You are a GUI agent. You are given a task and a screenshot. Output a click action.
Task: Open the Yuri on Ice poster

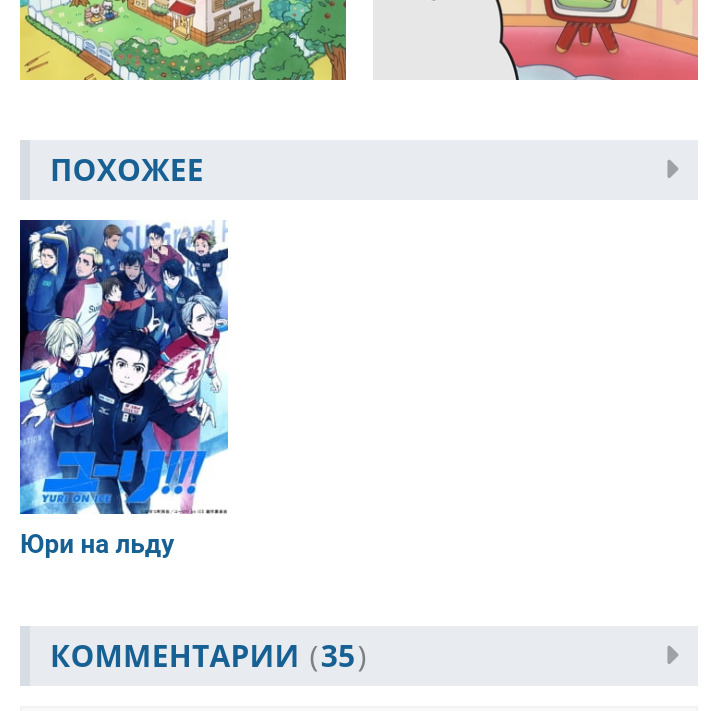[x=124, y=366]
